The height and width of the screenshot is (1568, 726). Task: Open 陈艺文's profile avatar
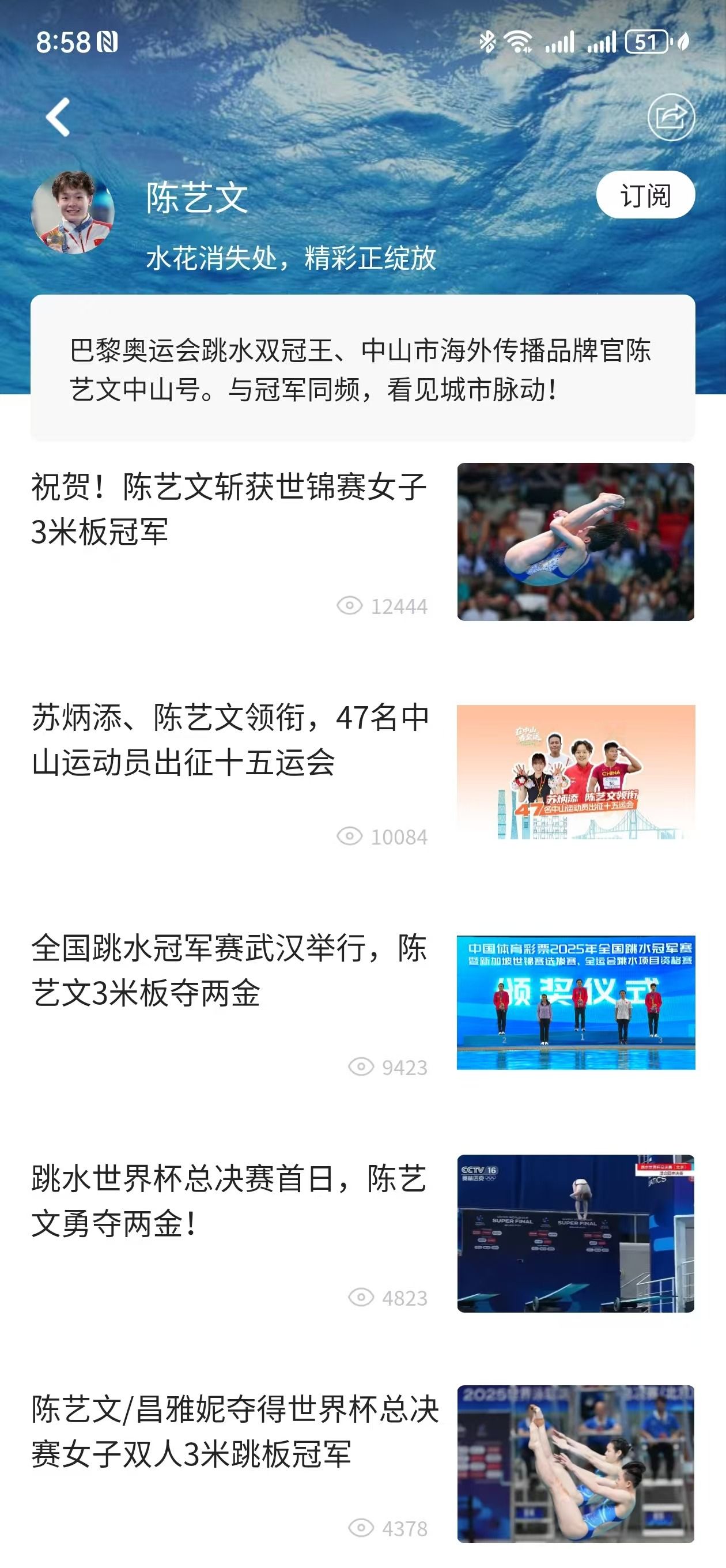pyautogui.click(x=73, y=212)
